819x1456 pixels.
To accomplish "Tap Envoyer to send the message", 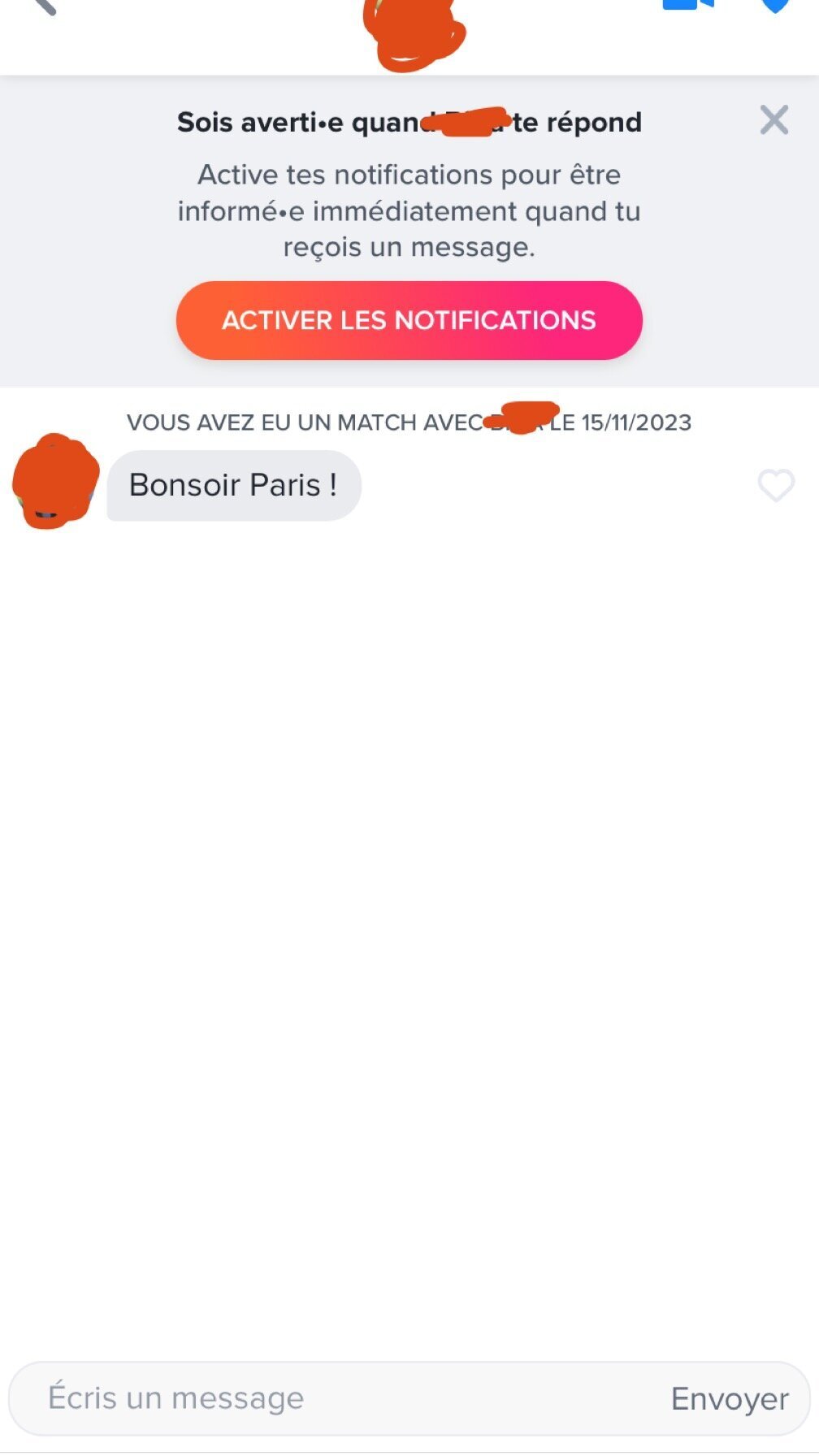I will 729,1399.
